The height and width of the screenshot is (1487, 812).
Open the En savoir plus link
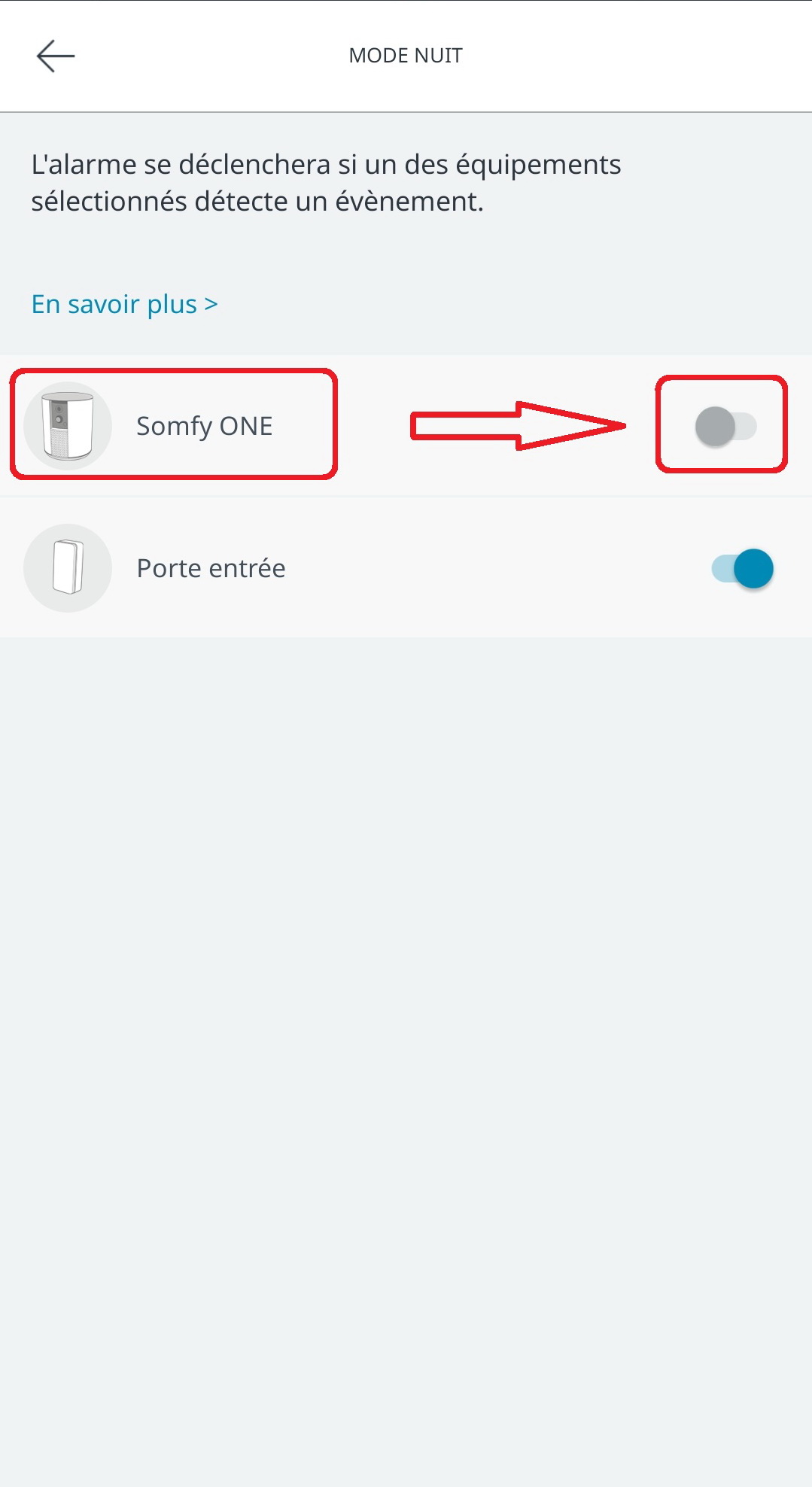tap(124, 304)
